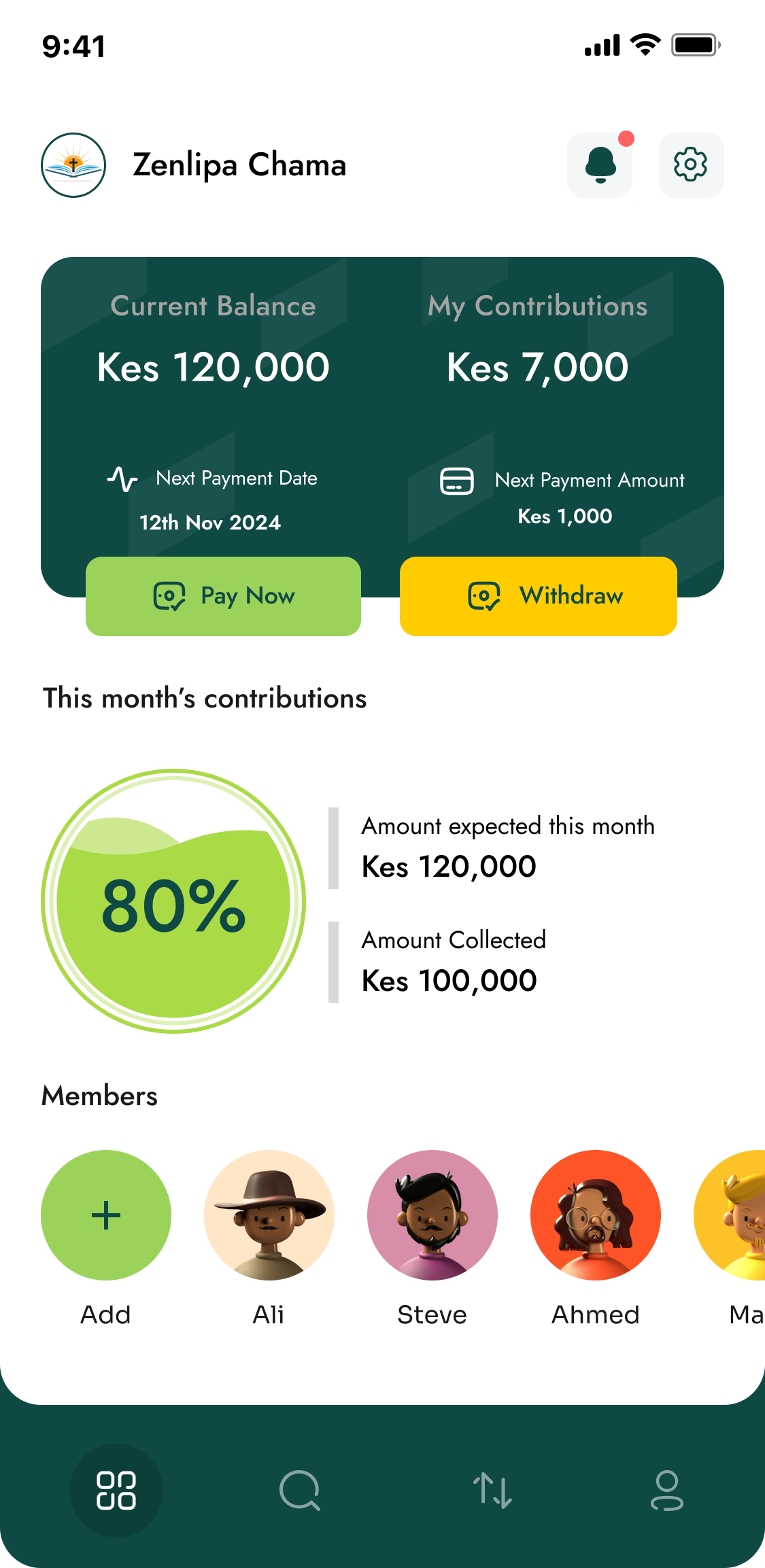Switch to the search tab

point(300,1490)
